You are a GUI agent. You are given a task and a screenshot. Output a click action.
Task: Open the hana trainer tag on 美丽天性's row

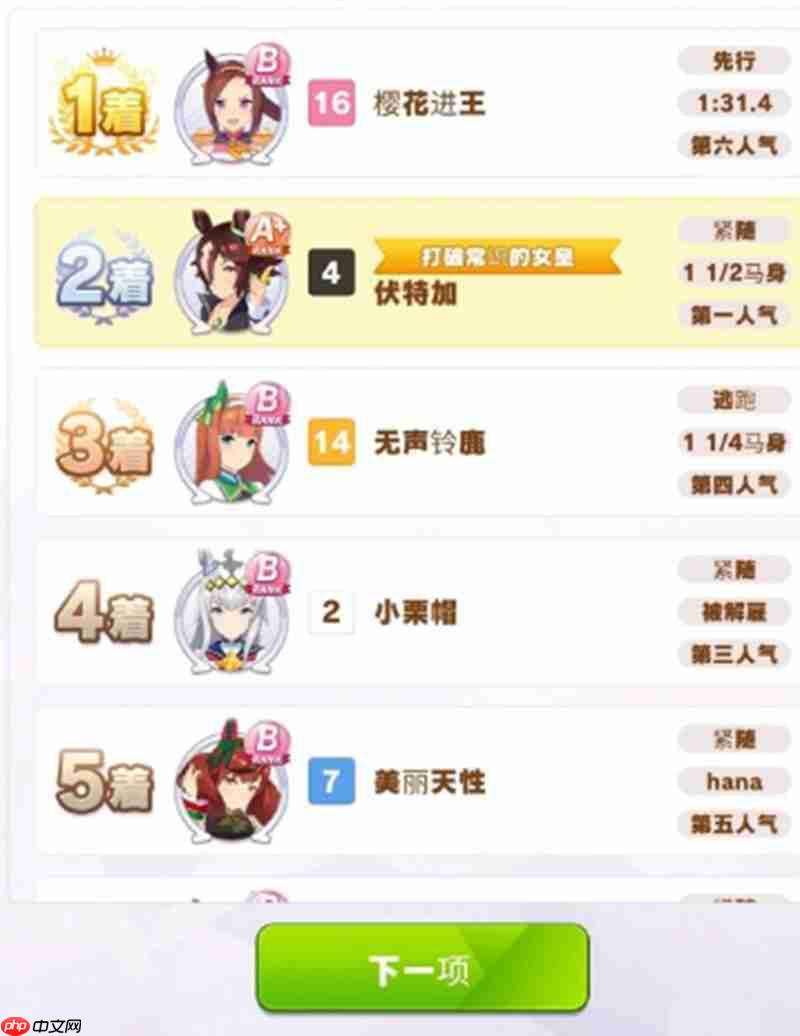click(x=733, y=782)
